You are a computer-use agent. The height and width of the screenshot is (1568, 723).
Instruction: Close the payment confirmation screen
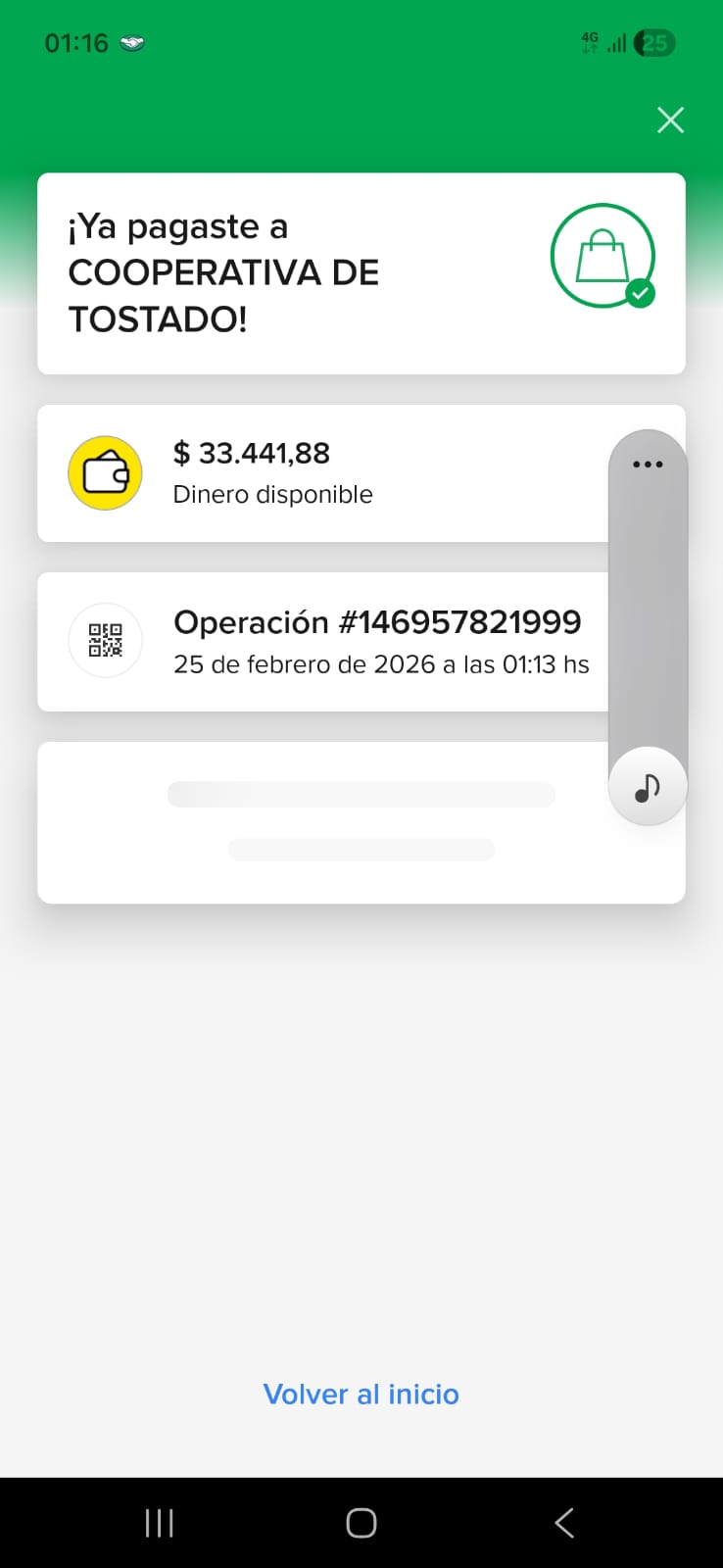pyautogui.click(x=670, y=120)
